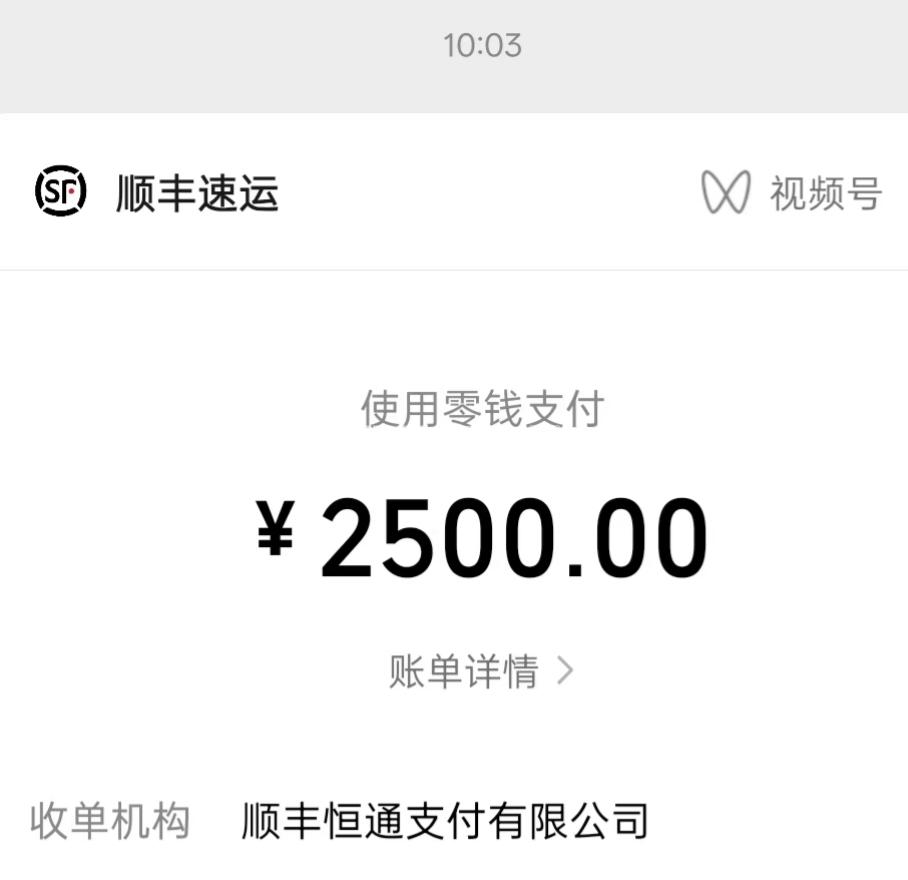Open 顺丰速运 official account profile
Image resolution: width=908 pixels, height=880 pixels.
pos(157,192)
